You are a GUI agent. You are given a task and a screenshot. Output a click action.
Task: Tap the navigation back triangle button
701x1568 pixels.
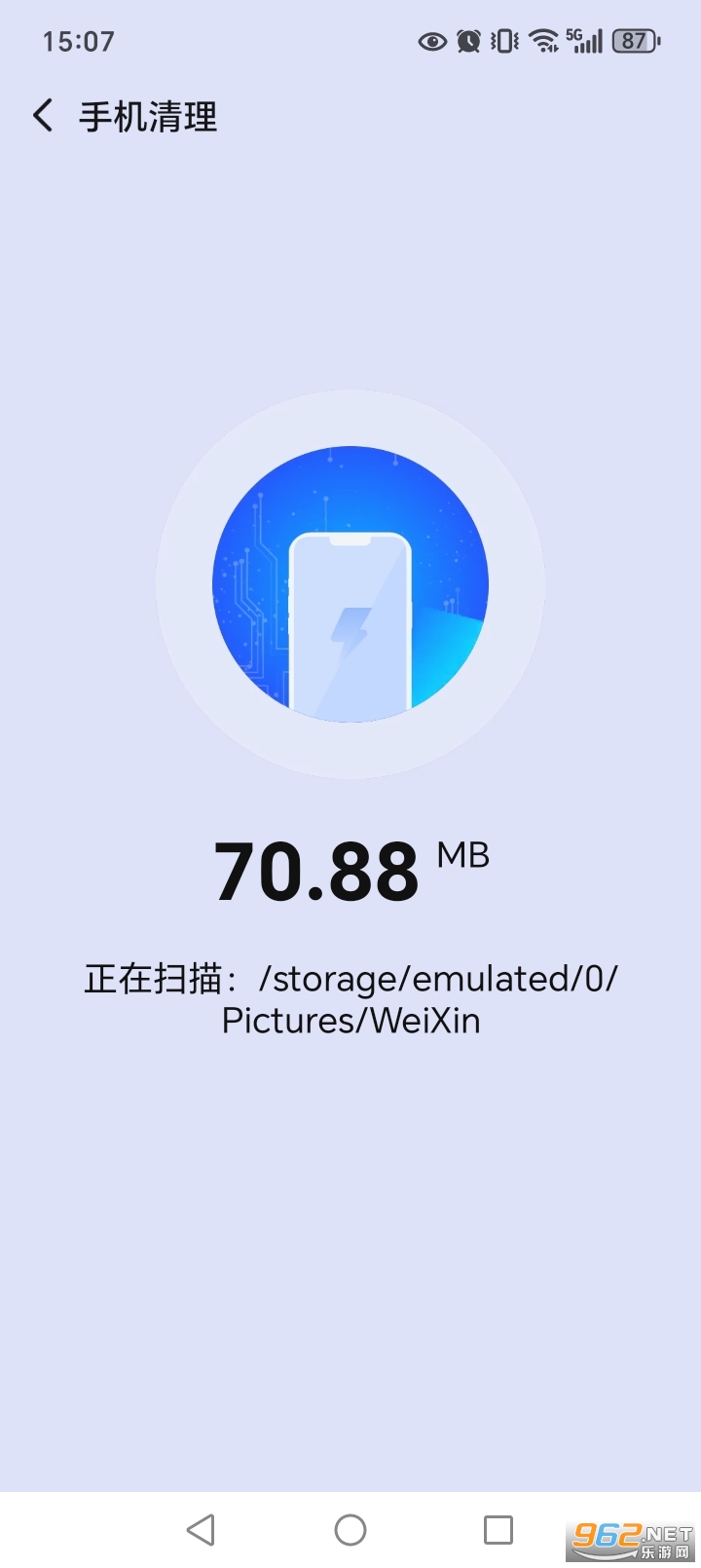coord(200,1529)
